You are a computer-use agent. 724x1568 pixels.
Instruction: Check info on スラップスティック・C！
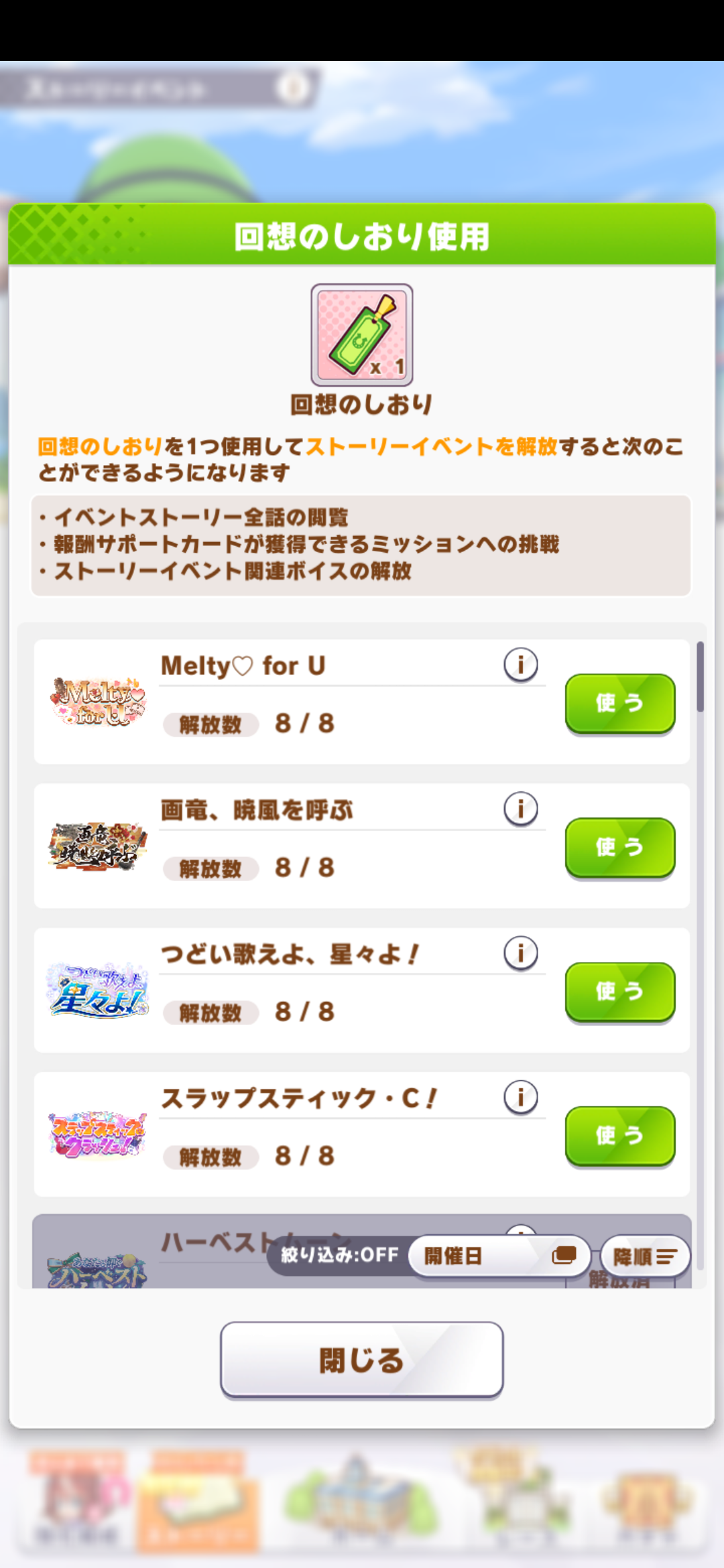point(521,1097)
